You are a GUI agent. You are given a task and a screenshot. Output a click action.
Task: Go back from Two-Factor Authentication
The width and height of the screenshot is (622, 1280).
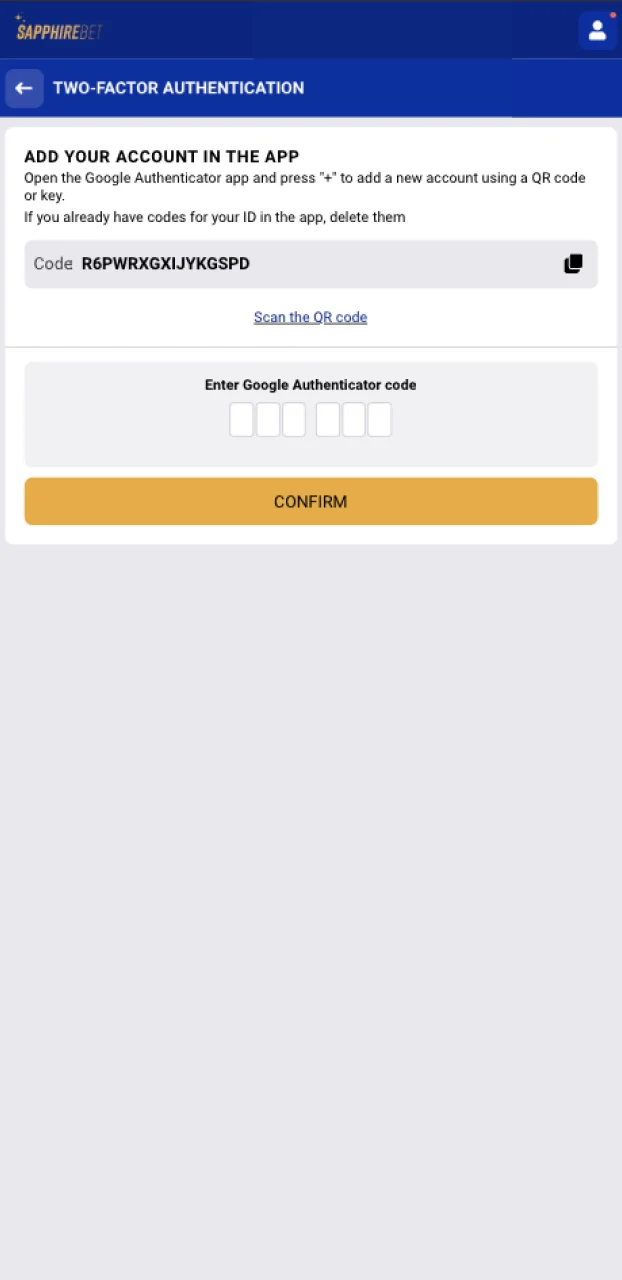pos(24,88)
